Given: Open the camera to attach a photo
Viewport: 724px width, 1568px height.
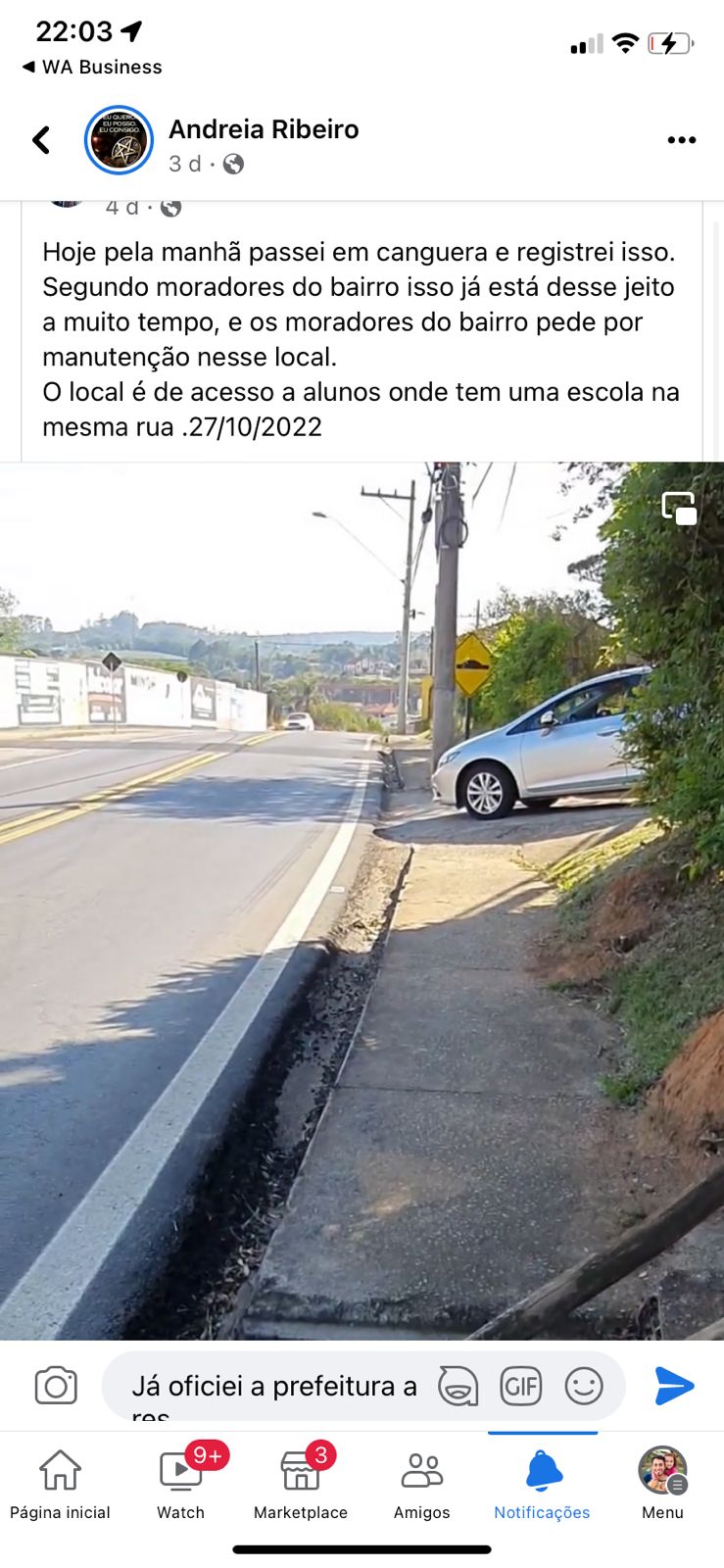Looking at the screenshot, I should (x=56, y=1386).
